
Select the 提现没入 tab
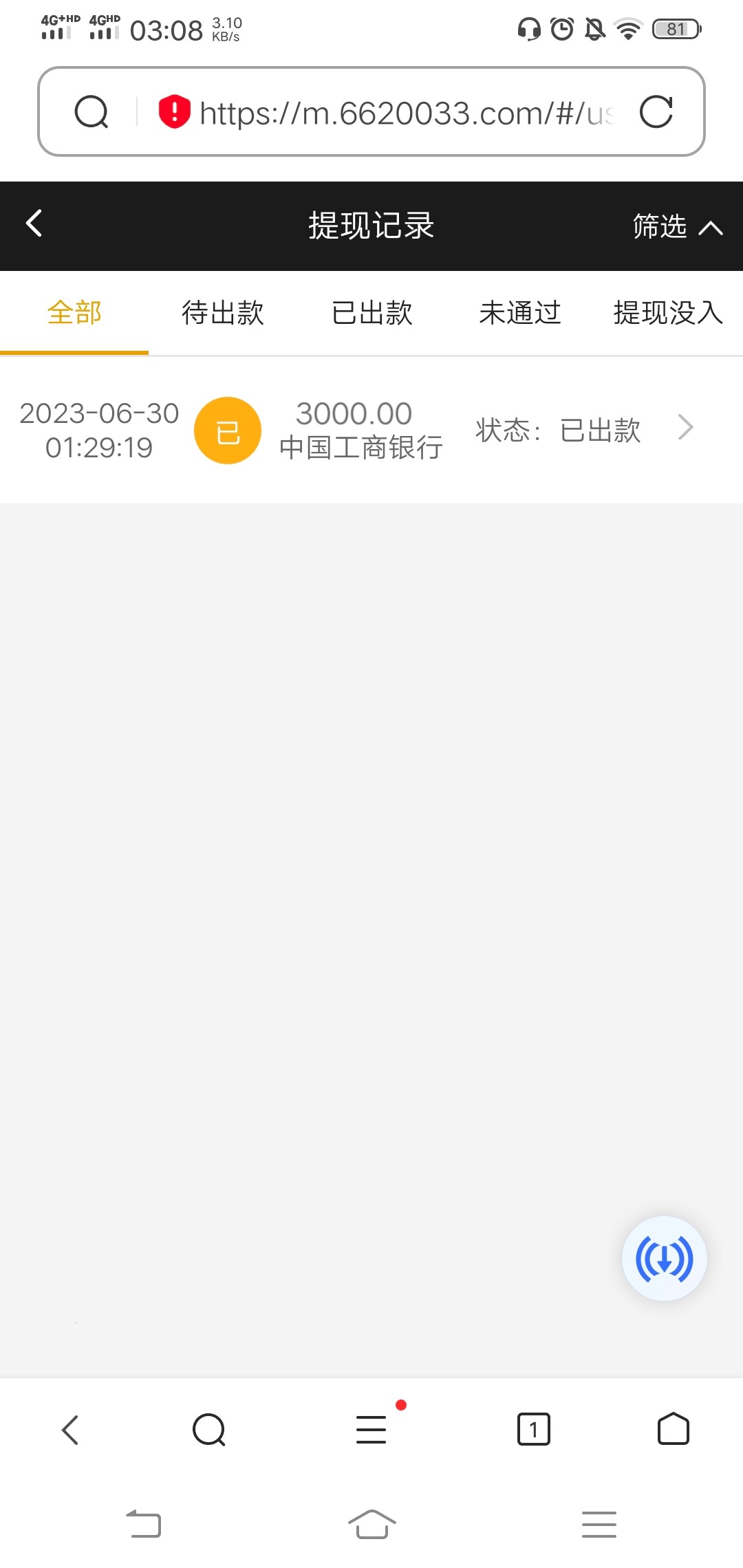(x=667, y=313)
